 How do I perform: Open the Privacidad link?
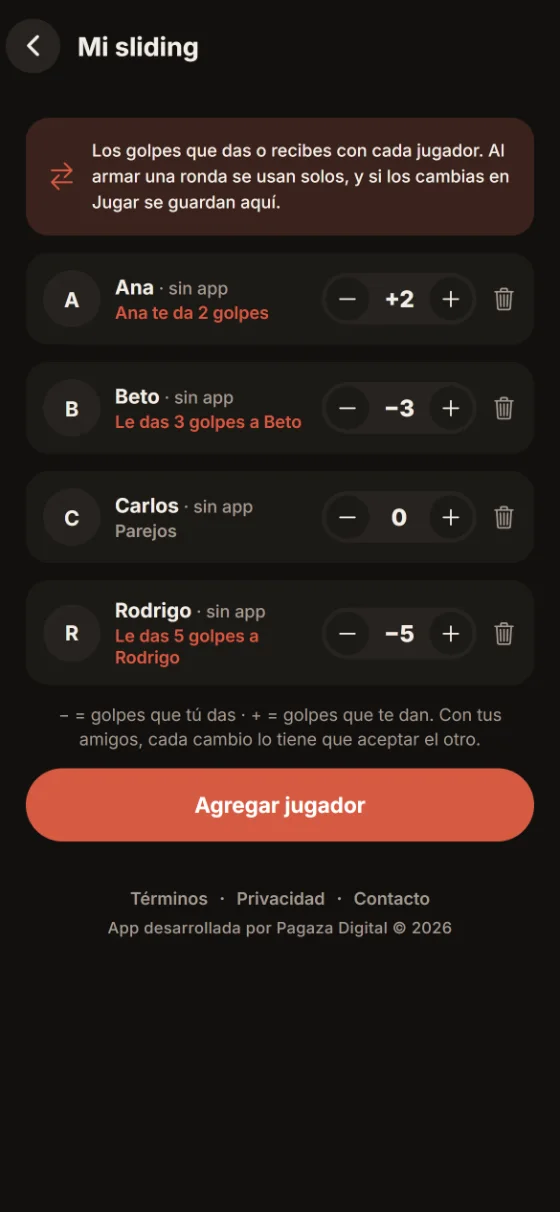281,899
